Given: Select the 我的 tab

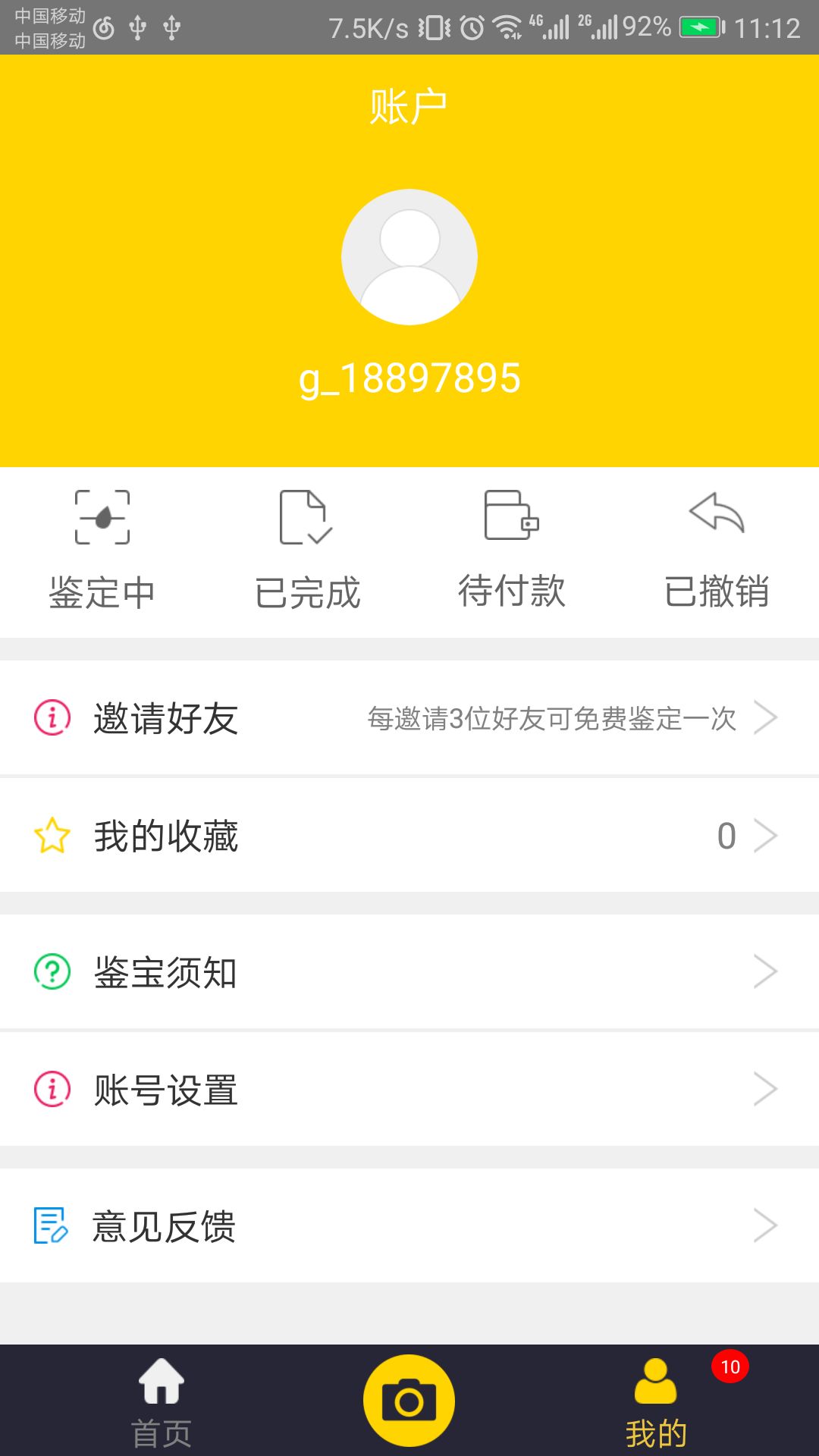Looking at the screenshot, I should click(657, 1401).
